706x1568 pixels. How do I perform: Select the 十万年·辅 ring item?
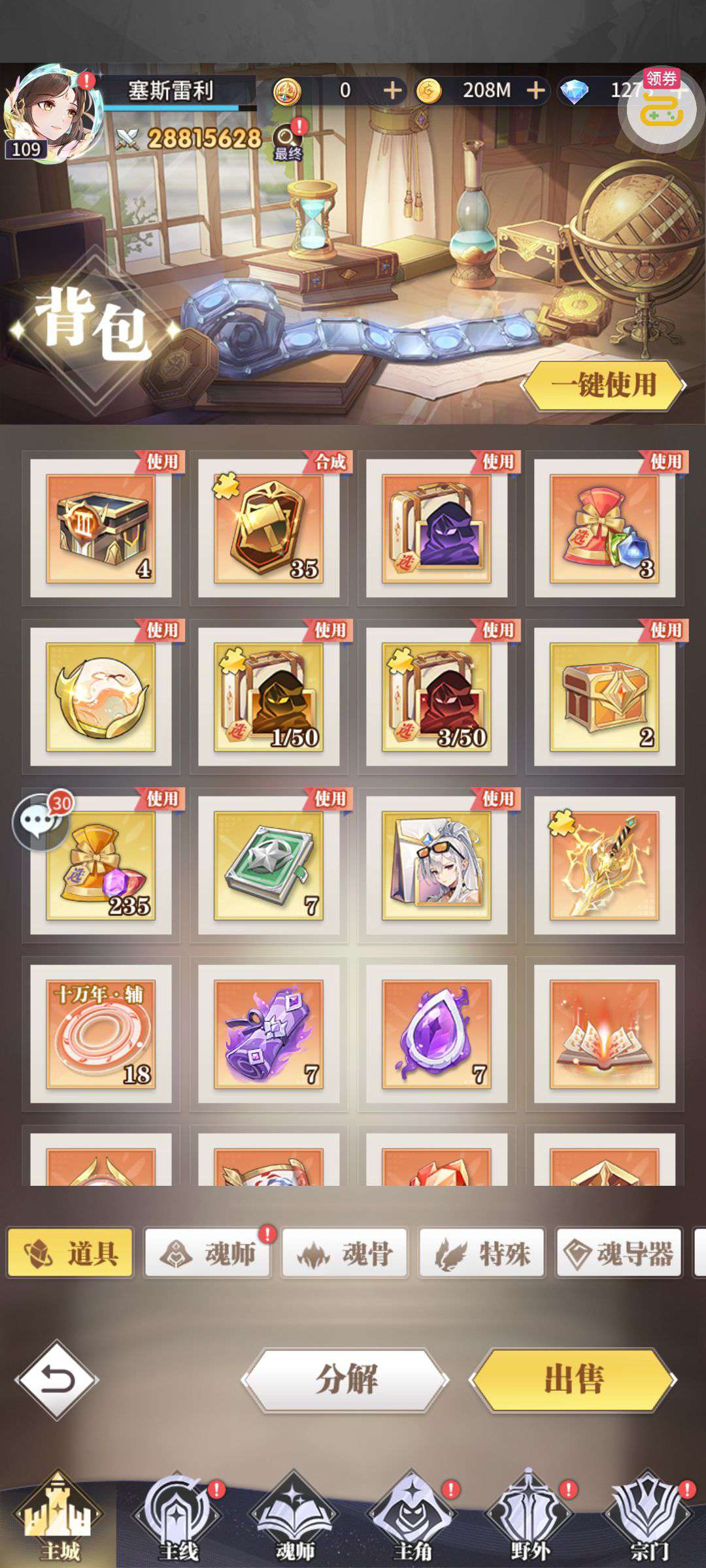click(101, 1034)
